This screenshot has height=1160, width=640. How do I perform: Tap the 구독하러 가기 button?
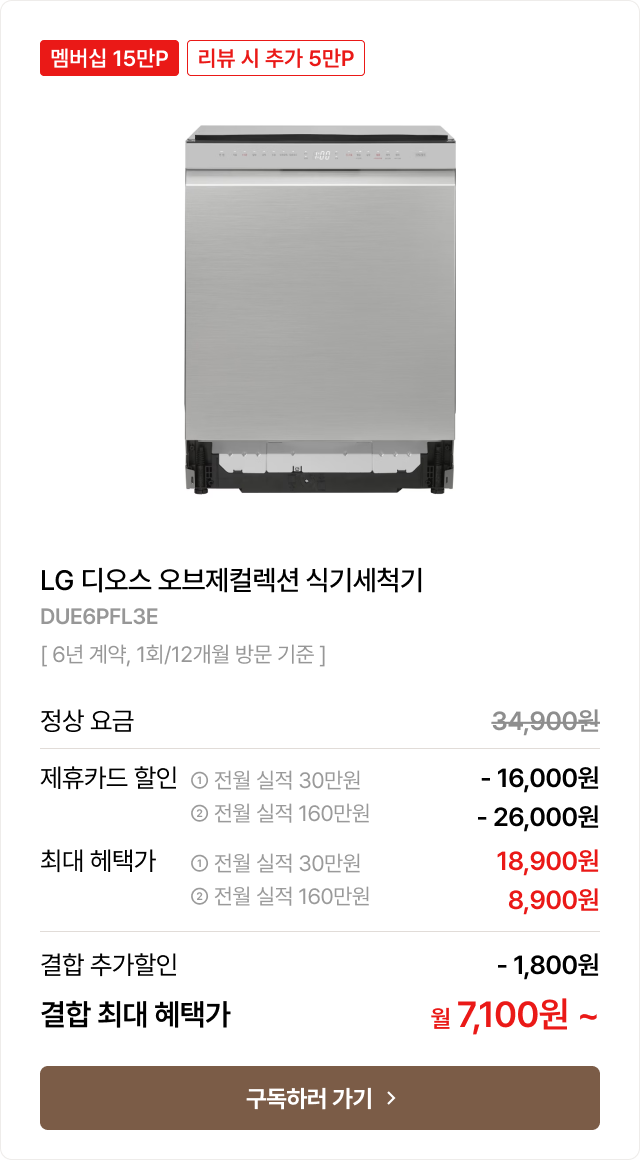pyautogui.click(x=320, y=1098)
